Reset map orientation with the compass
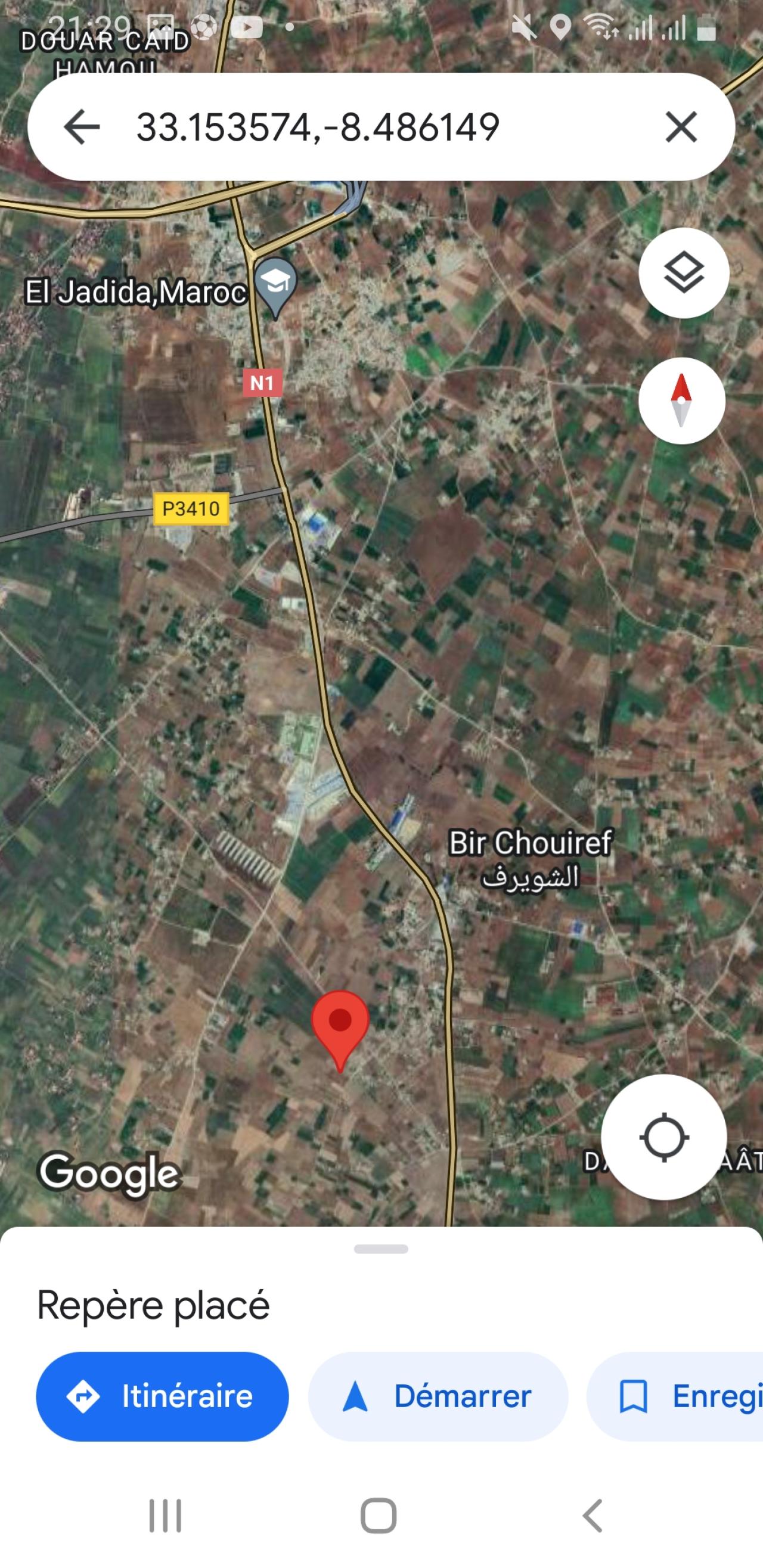 click(681, 400)
